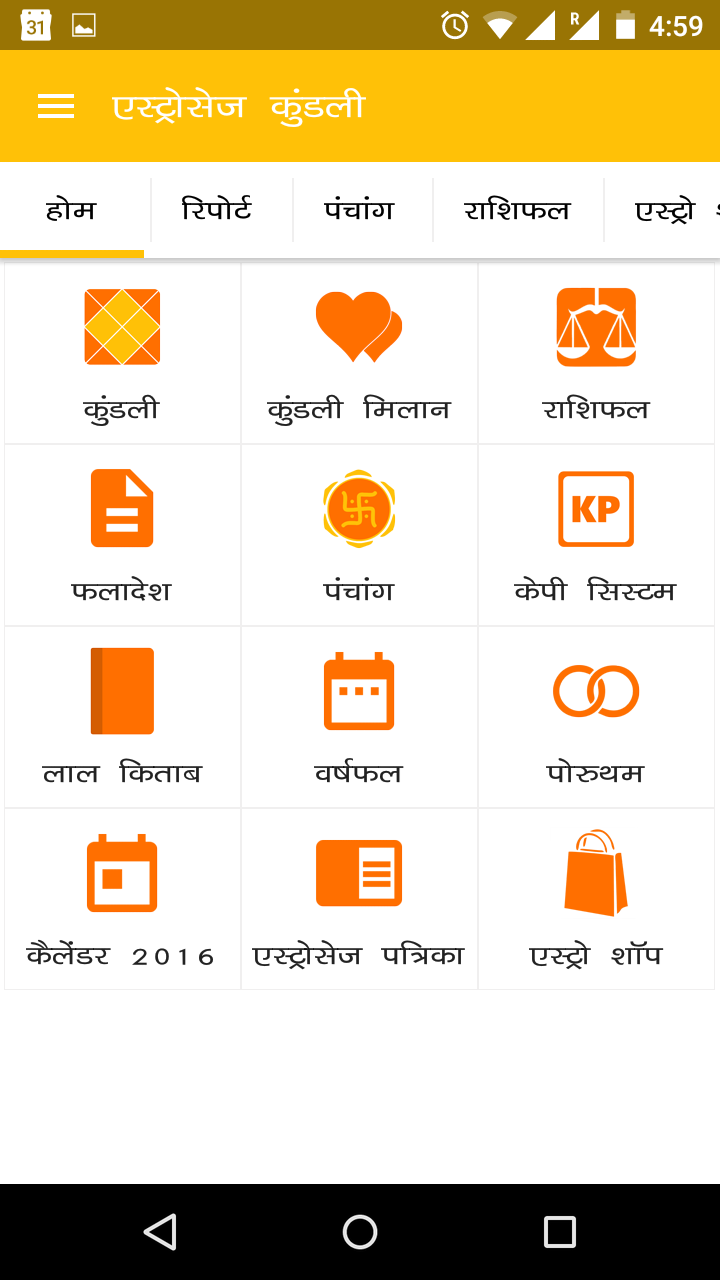Switch to the एस्ट्रो tab
The height and width of the screenshot is (1280, 720).
coord(665,210)
